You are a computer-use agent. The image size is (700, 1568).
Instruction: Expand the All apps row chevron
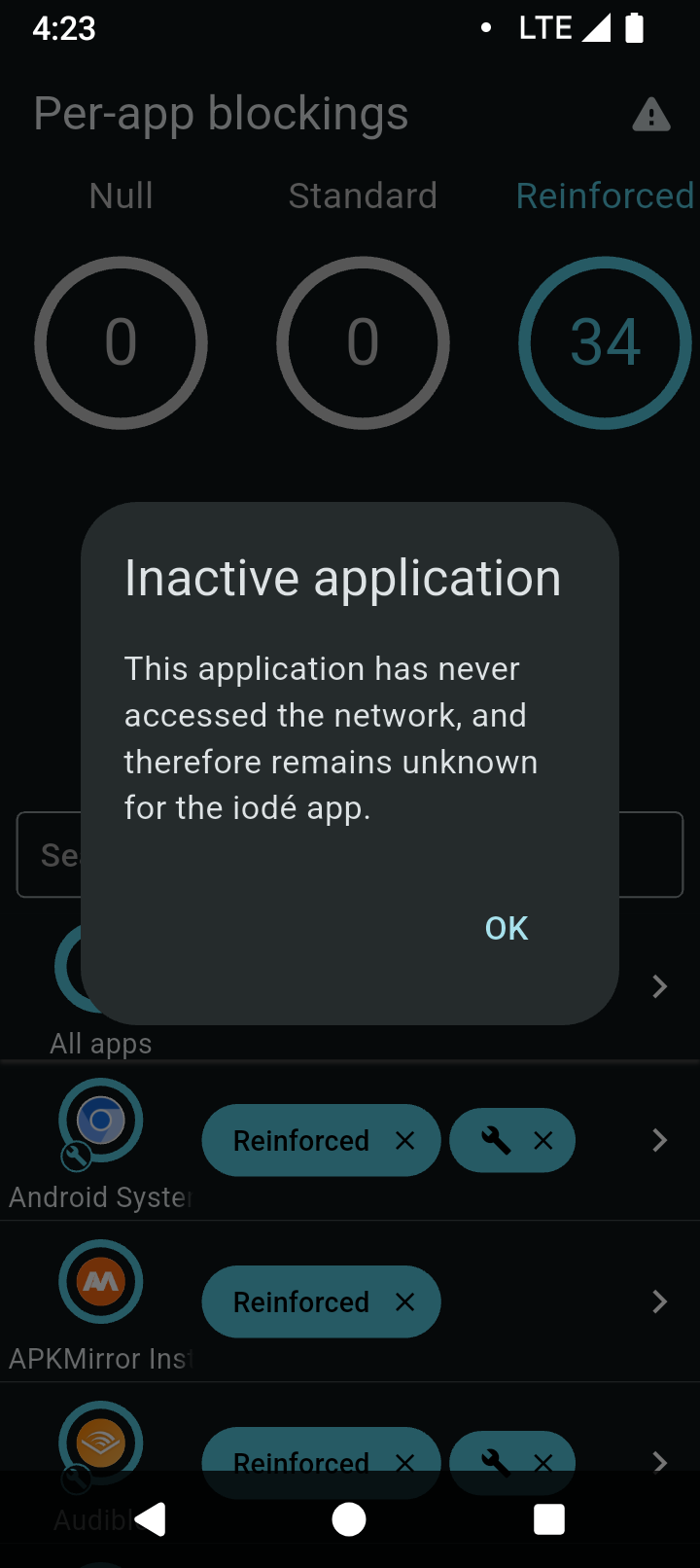[659, 986]
